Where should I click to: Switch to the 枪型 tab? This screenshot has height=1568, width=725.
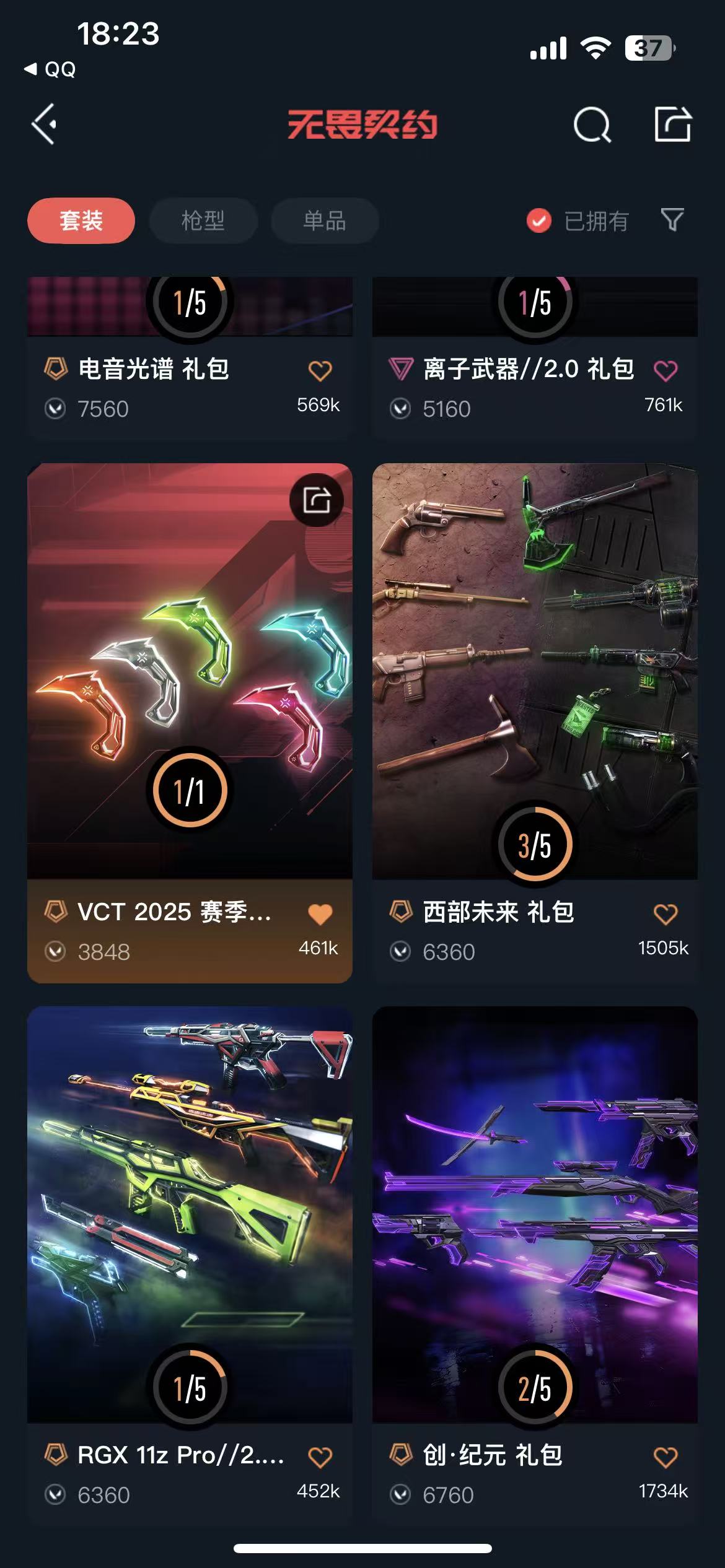coord(203,220)
